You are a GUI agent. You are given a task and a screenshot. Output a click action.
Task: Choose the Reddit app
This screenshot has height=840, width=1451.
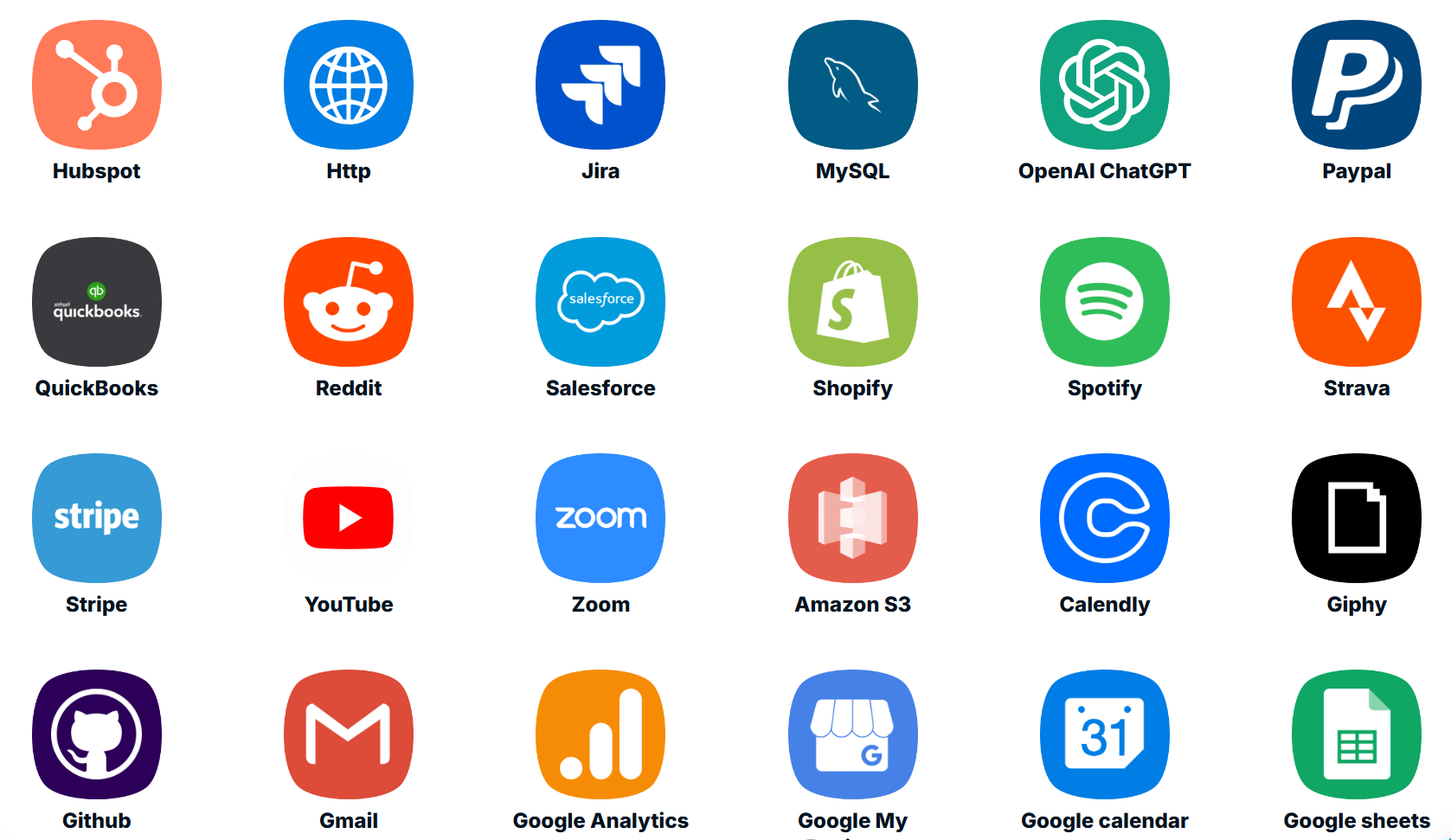tap(349, 302)
